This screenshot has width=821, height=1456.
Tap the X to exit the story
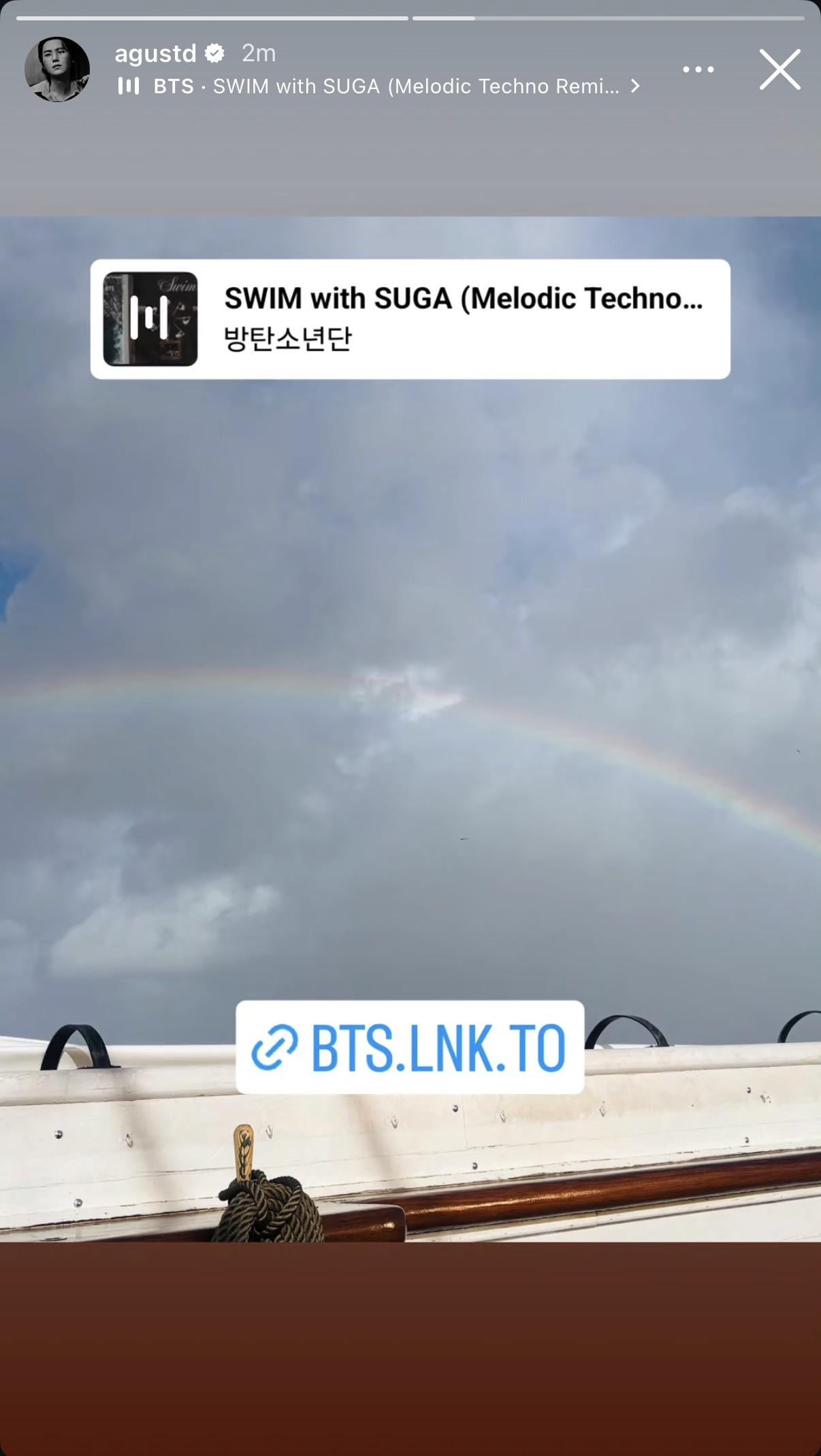pos(780,69)
